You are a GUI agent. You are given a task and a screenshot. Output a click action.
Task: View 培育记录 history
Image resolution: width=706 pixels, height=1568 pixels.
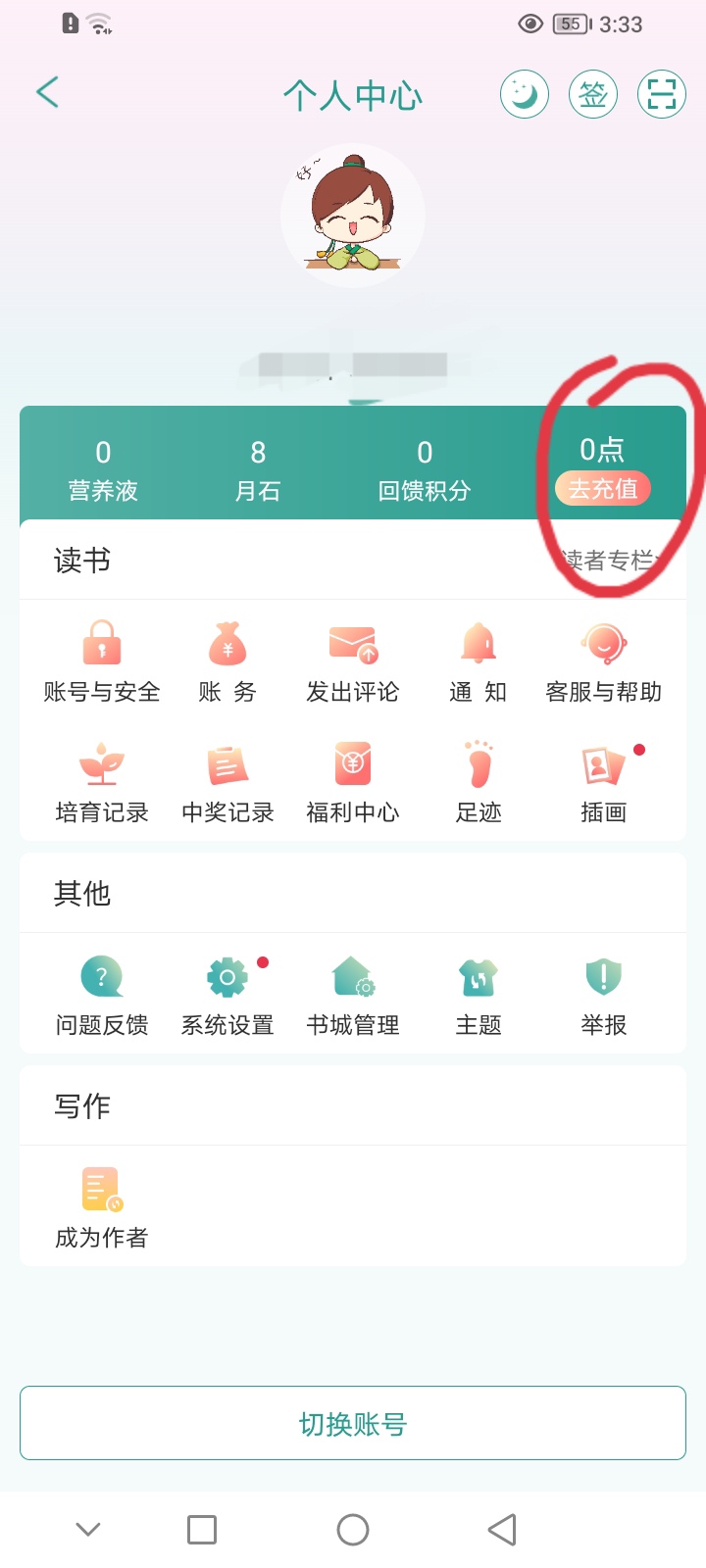102,783
